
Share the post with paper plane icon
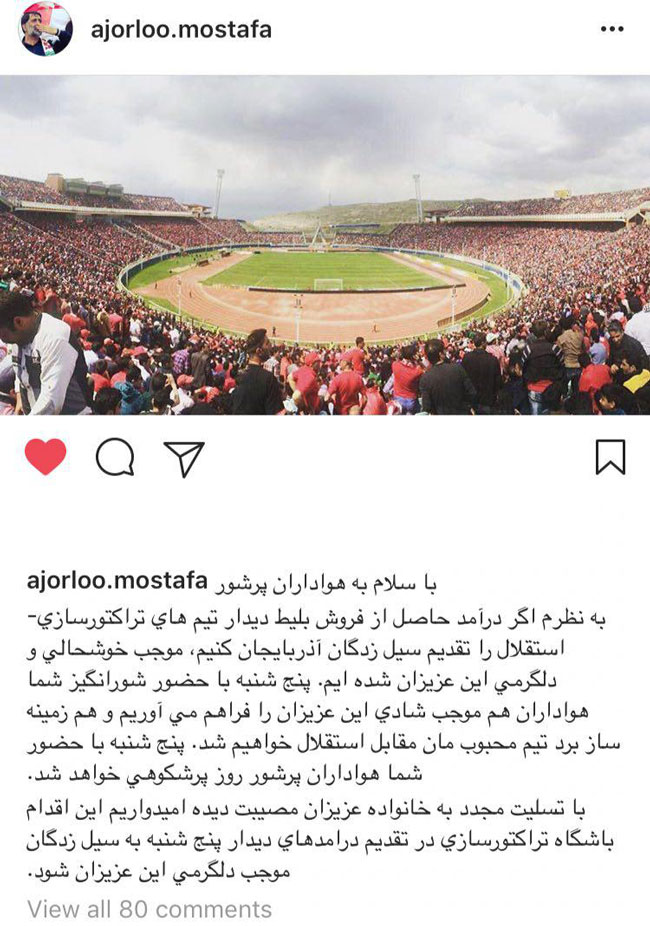click(x=183, y=458)
